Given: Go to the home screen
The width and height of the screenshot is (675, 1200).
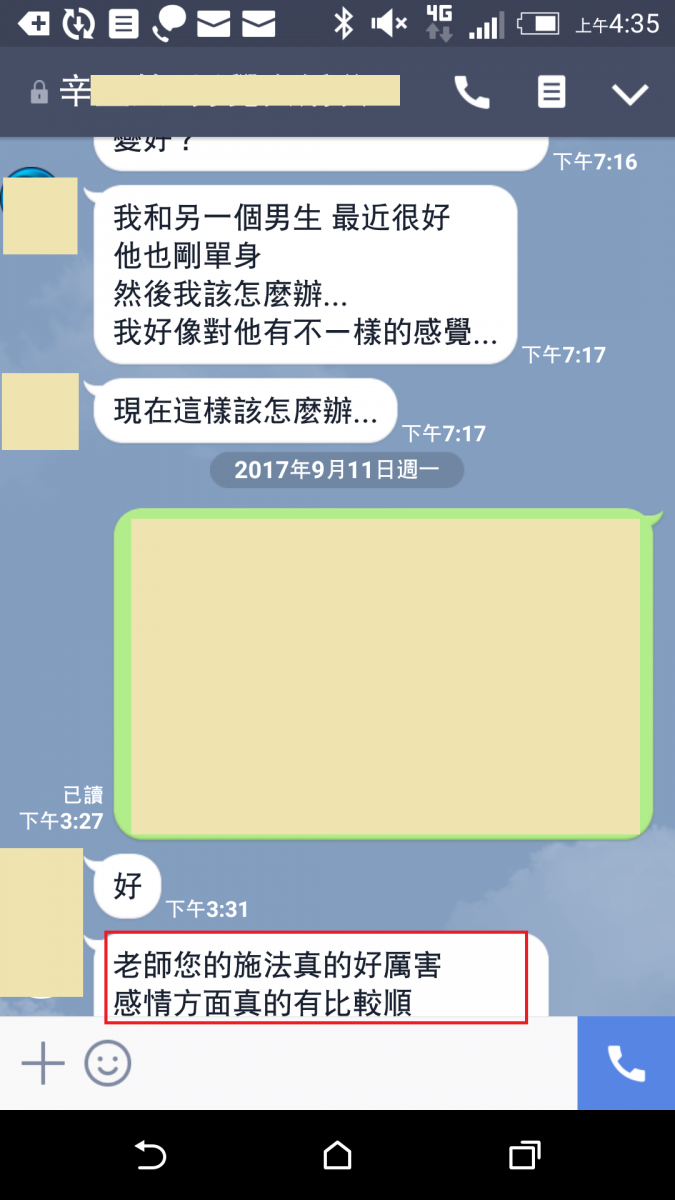Looking at the screenshot, I should (x=337, y=1156).
